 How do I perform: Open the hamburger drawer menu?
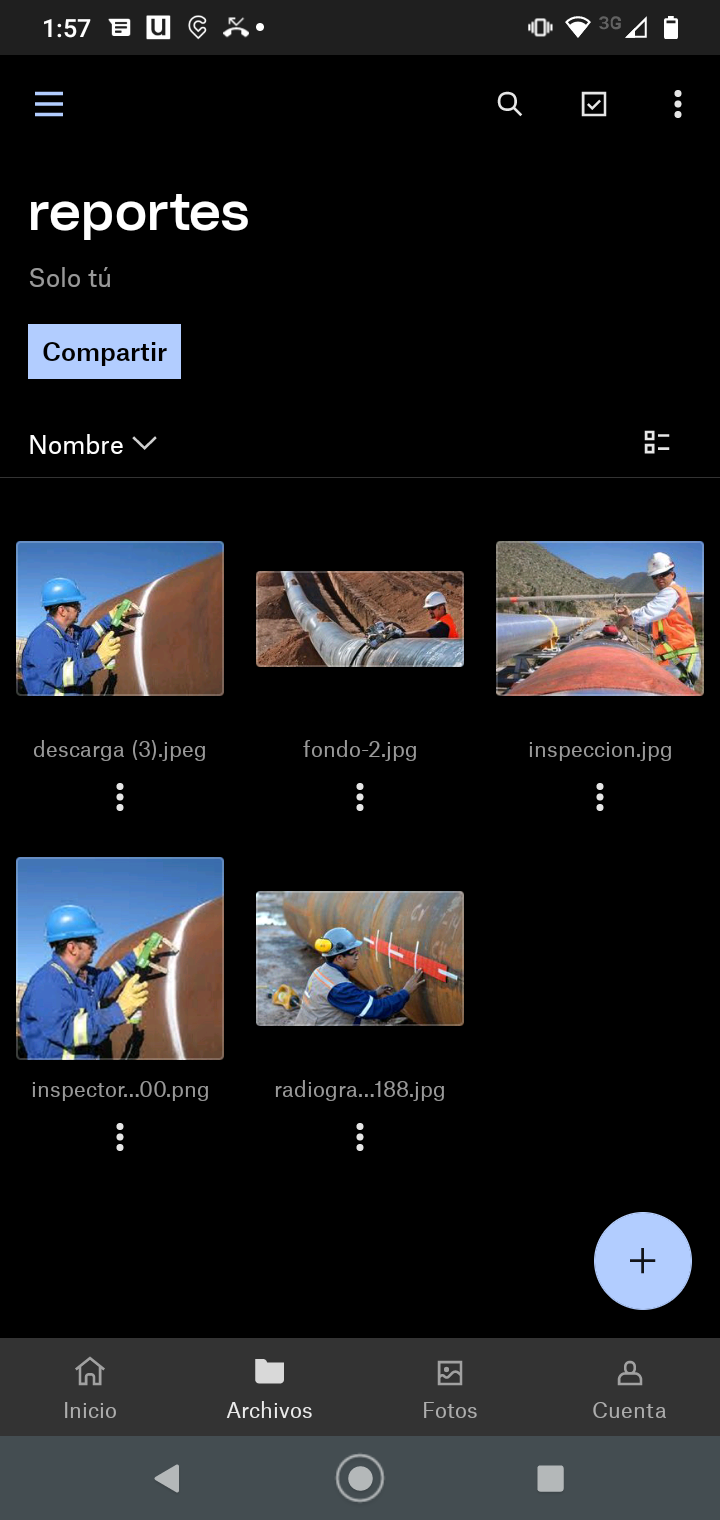point(49,104)
